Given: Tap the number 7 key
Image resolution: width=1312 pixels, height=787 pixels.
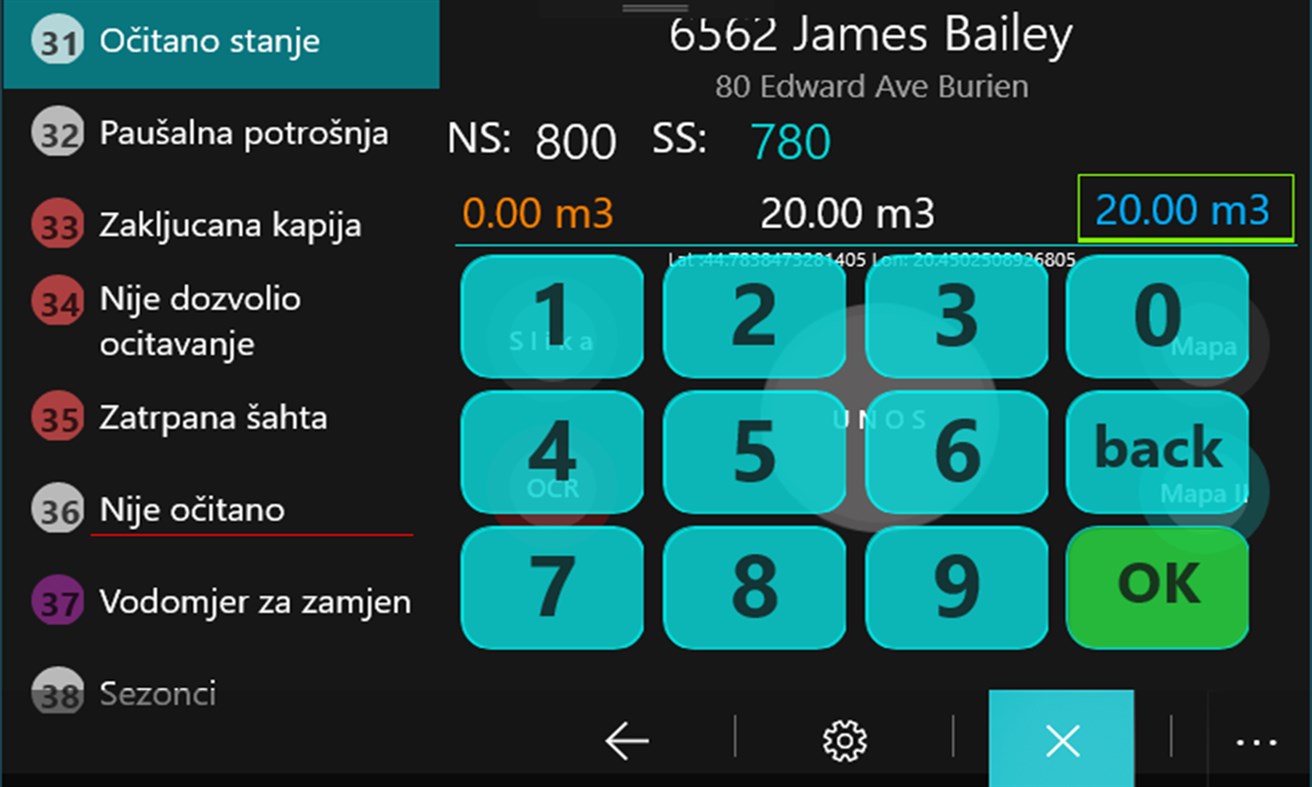Looking at the screenshot, I should coord(552,587).
